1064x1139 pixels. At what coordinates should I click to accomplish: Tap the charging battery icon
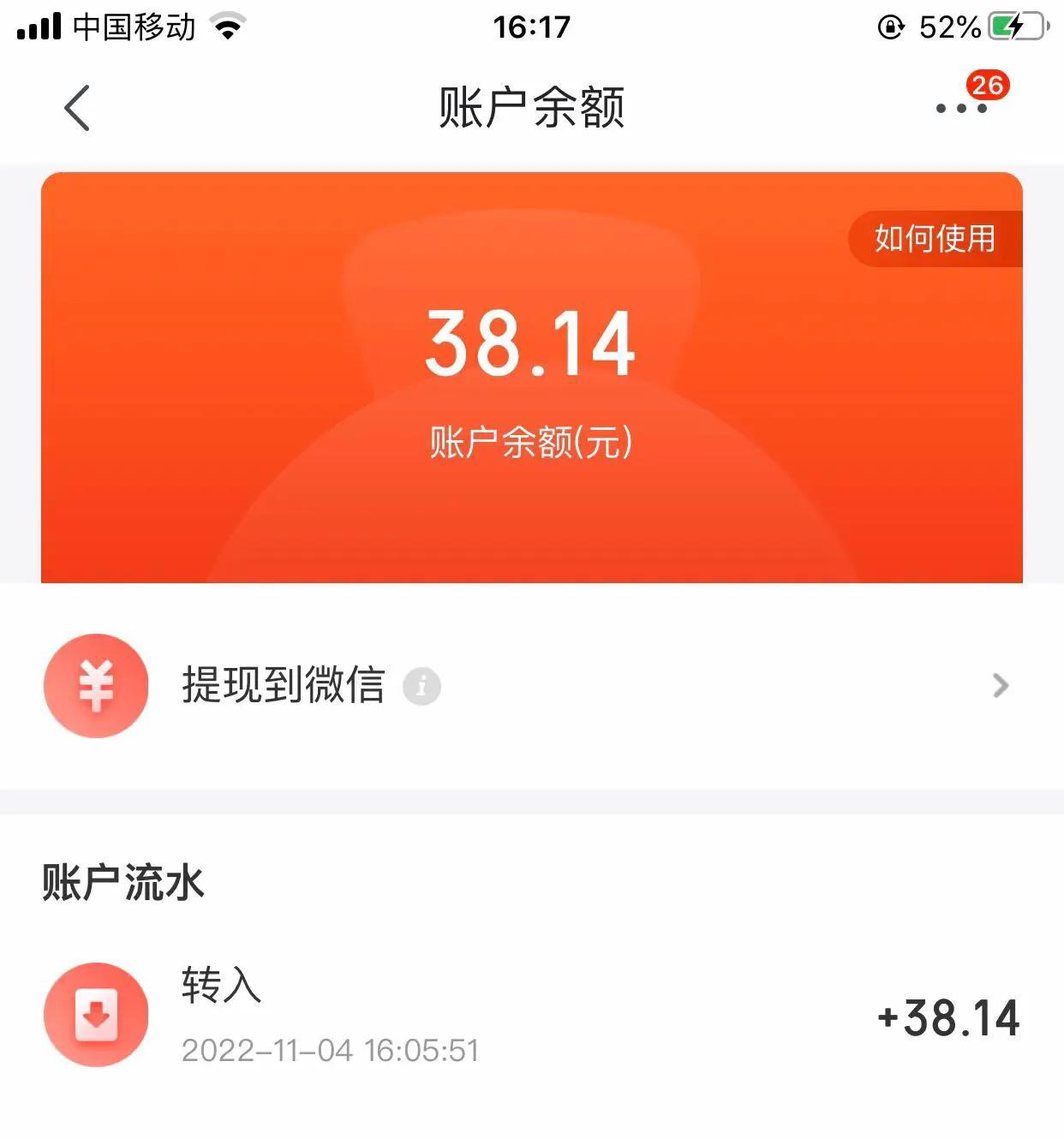[1016, 26]
